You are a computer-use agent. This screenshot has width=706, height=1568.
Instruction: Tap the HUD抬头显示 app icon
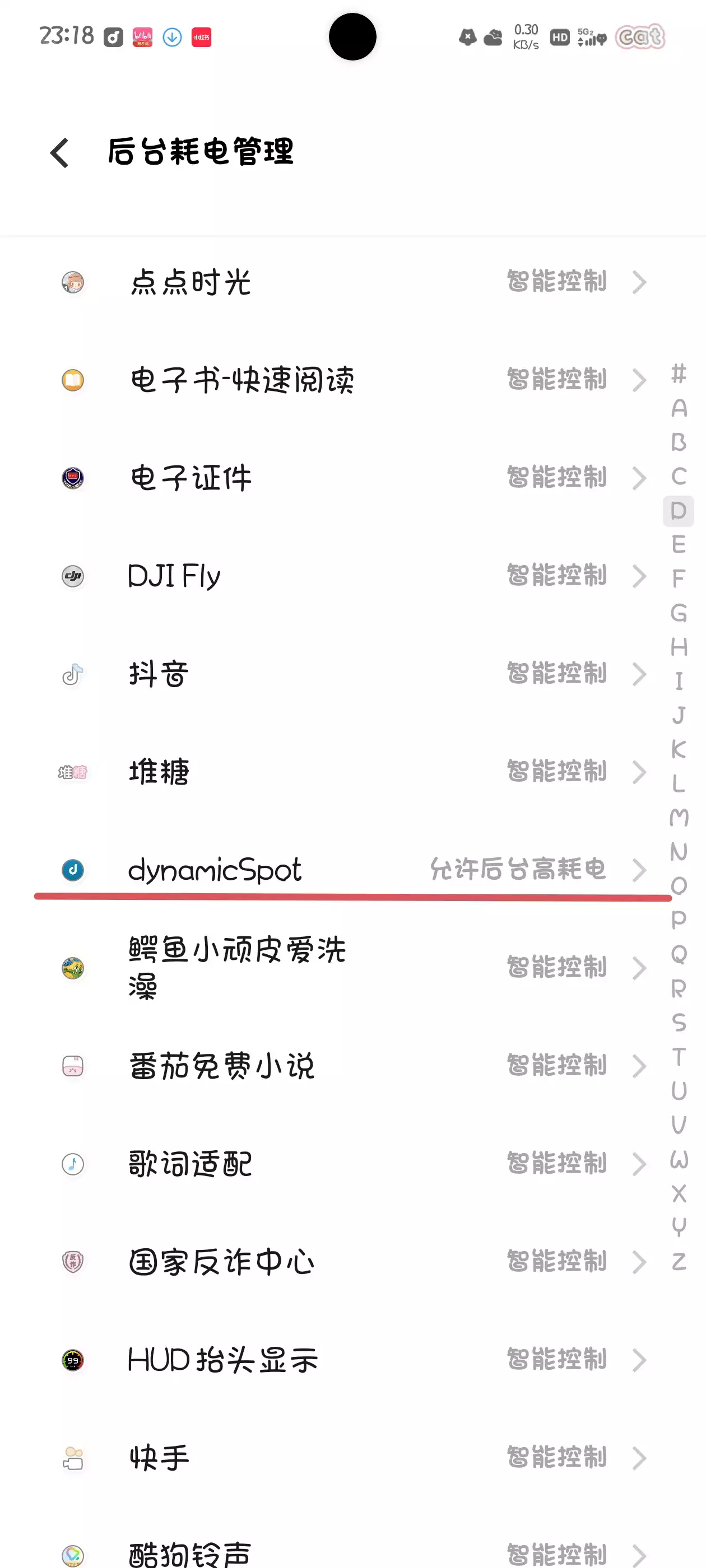tap(73, 1360)
